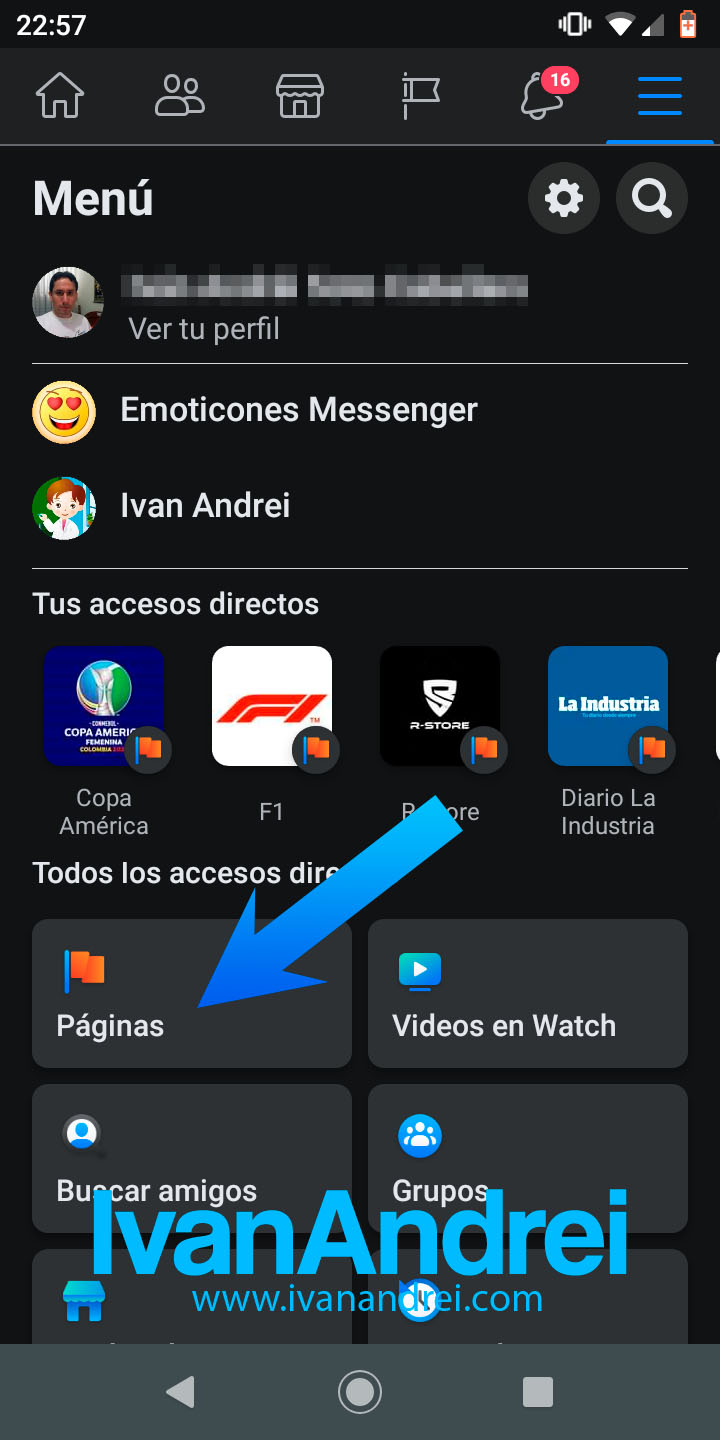Image resolution: width=720 pixels, height=1440 pixels.
Task: Open the Emoticones Messenger page
Action: 298,410
